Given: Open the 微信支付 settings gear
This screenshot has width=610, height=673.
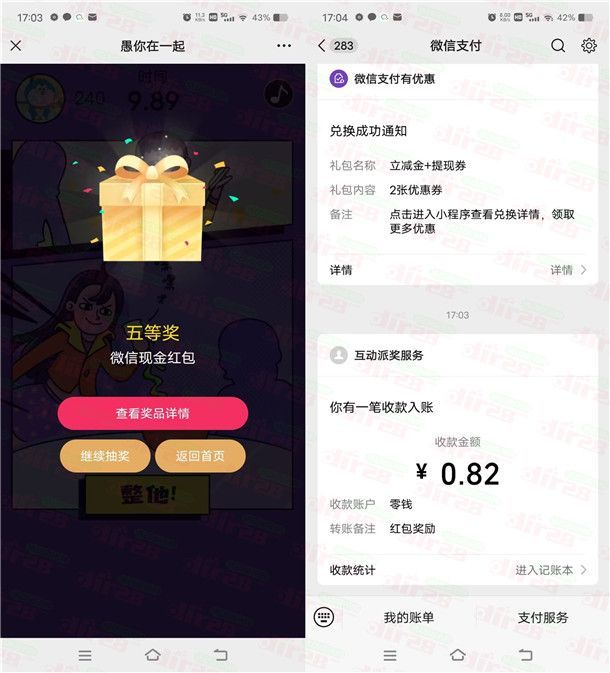Looking at the screenshot, I should coord(588,45).
